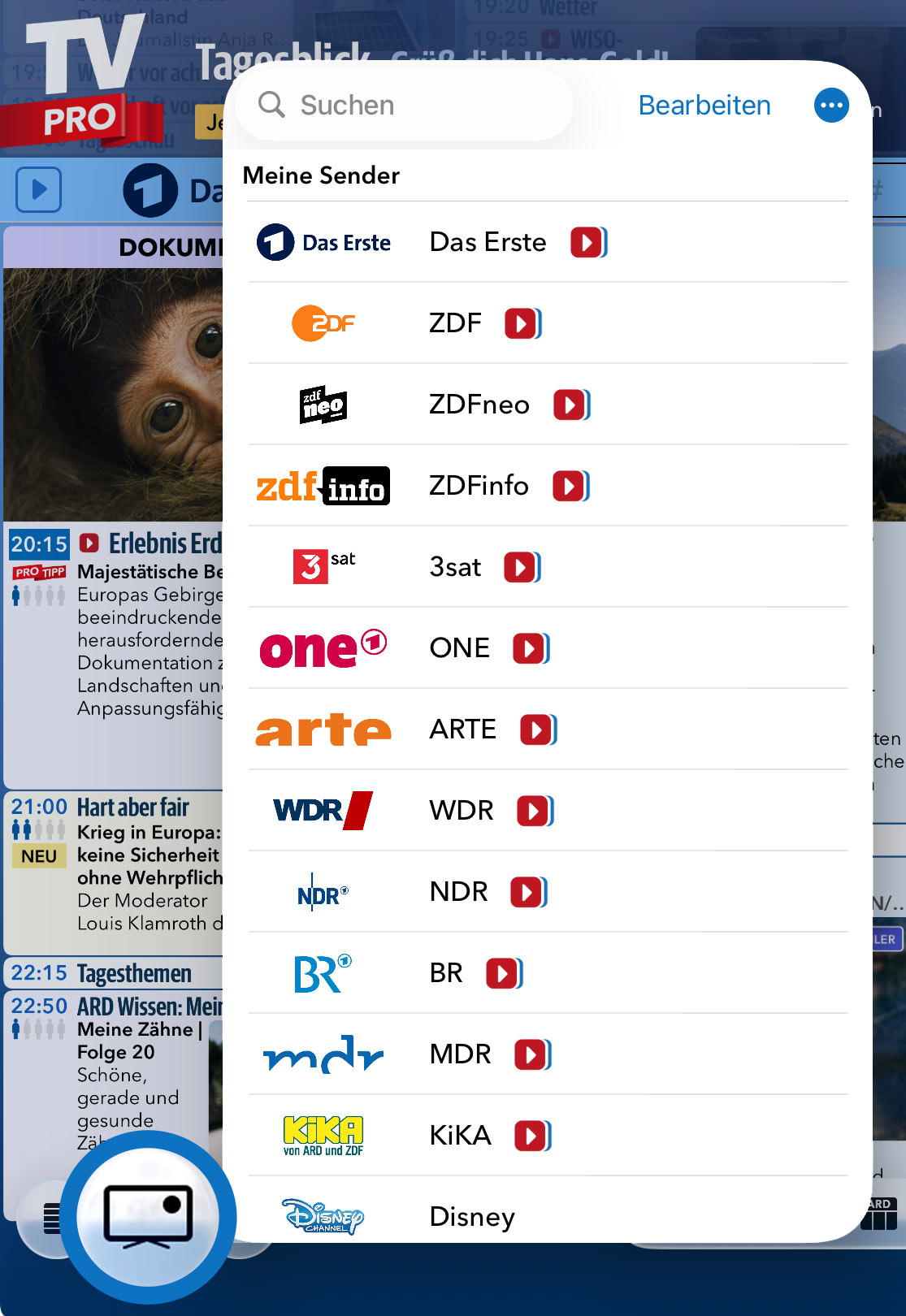Choose ZDFneo from the list
The image size is (906, 1316).
tap(479, 405)
